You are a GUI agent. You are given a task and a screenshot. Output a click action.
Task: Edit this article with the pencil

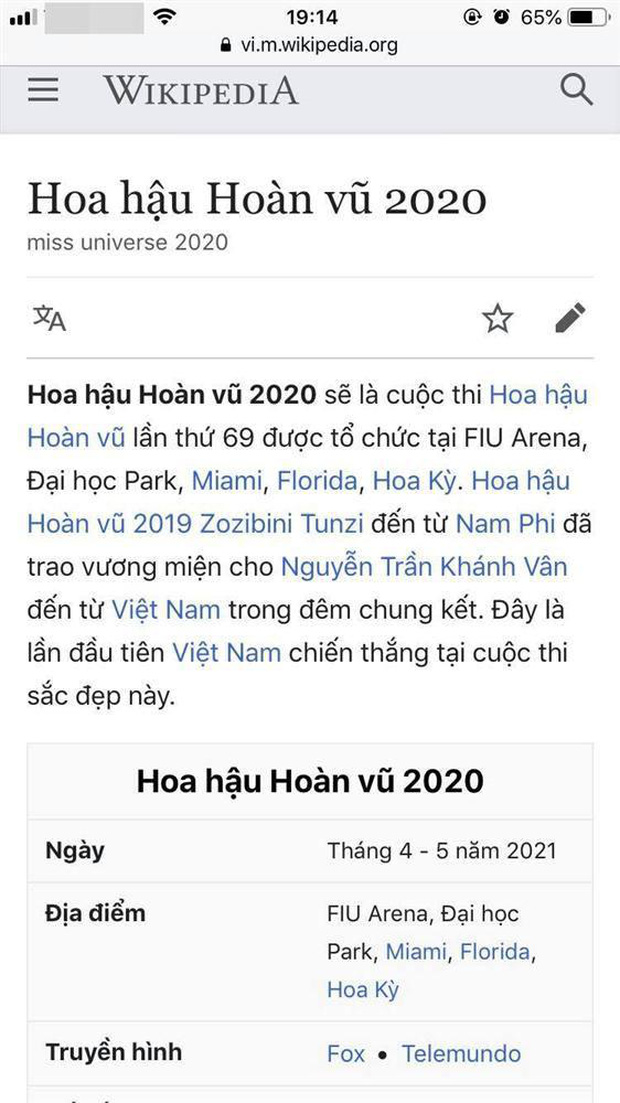click(570, 319)
